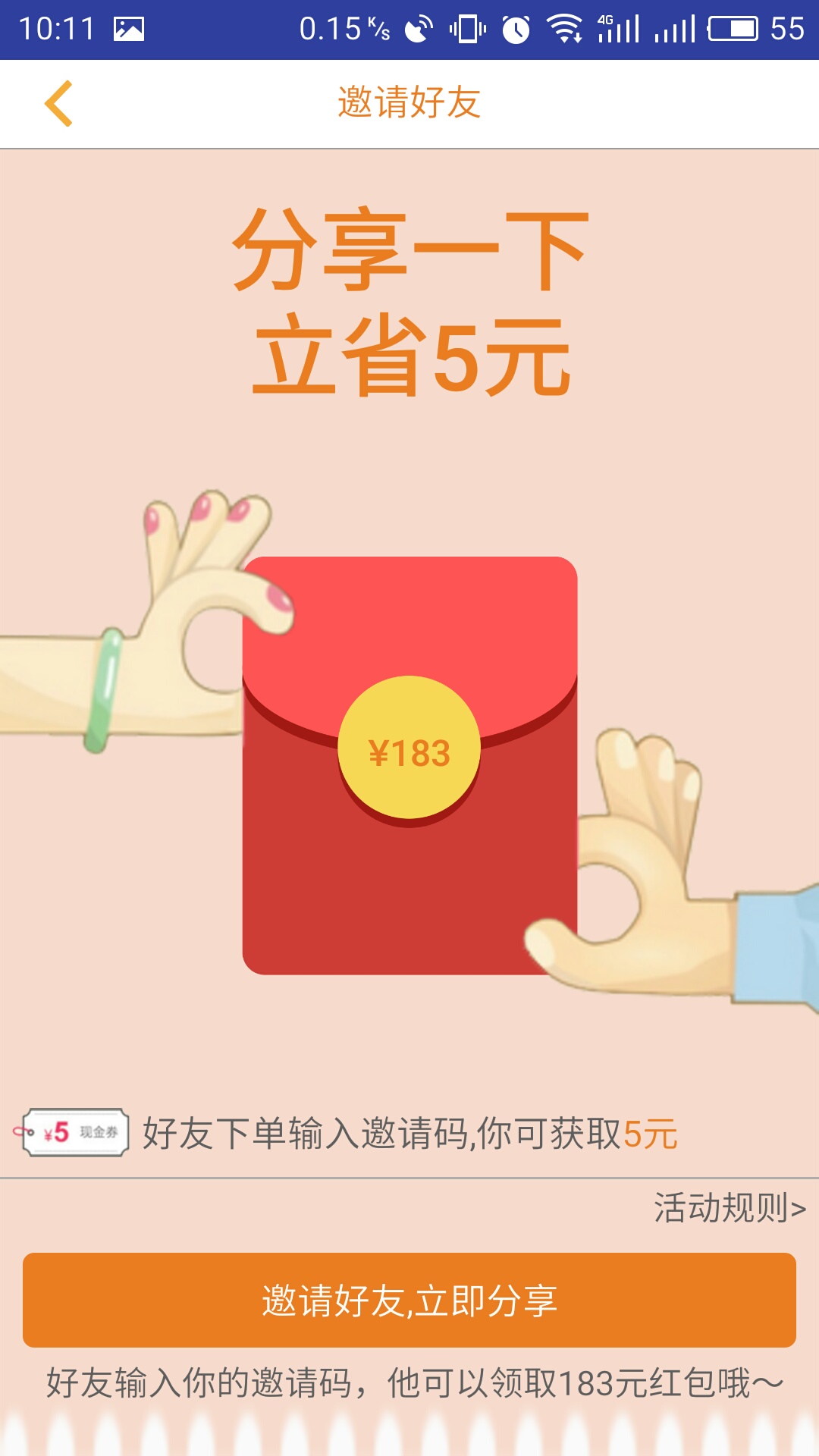
Task: Tap 邀请好友,立即分享 button
Action: (x=409, y=1300)
